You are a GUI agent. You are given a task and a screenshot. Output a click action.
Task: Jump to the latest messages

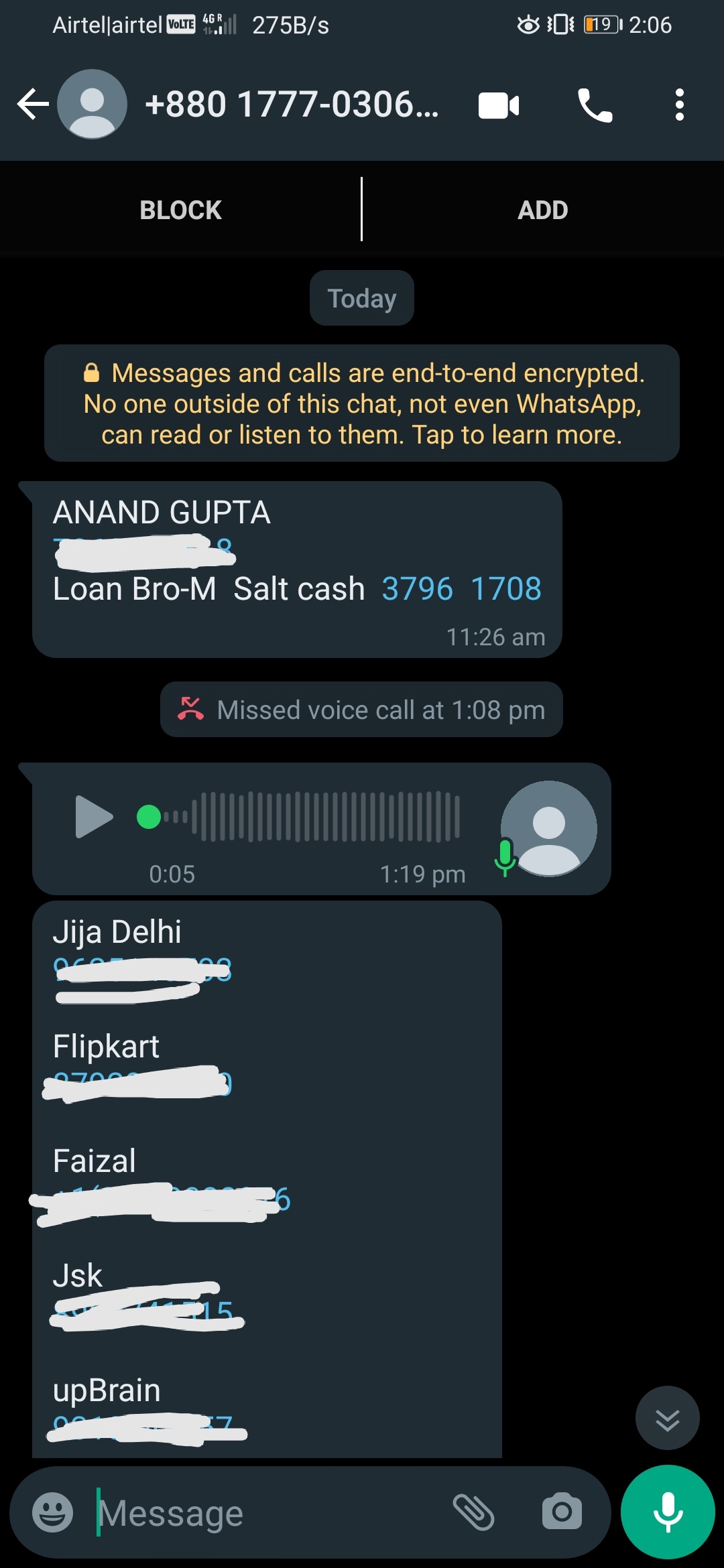pos(667,1417)
